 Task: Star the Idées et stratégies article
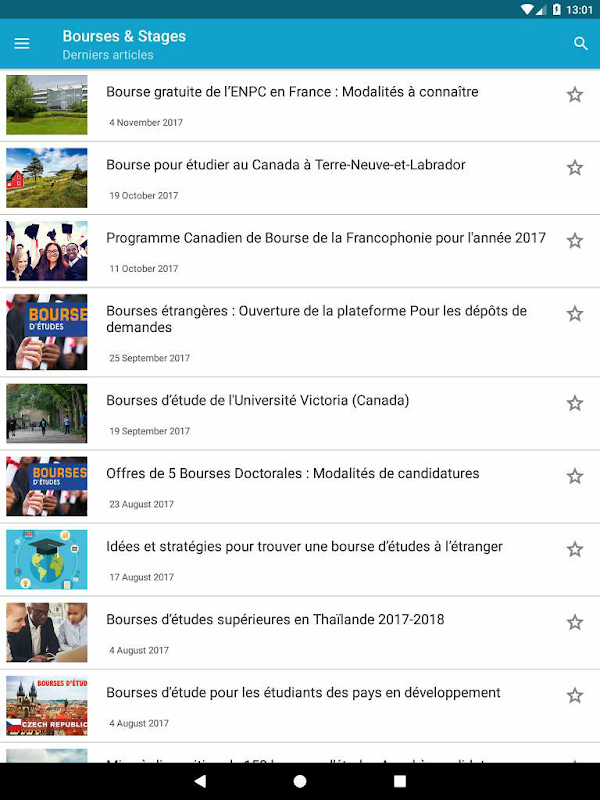(575, 549)
